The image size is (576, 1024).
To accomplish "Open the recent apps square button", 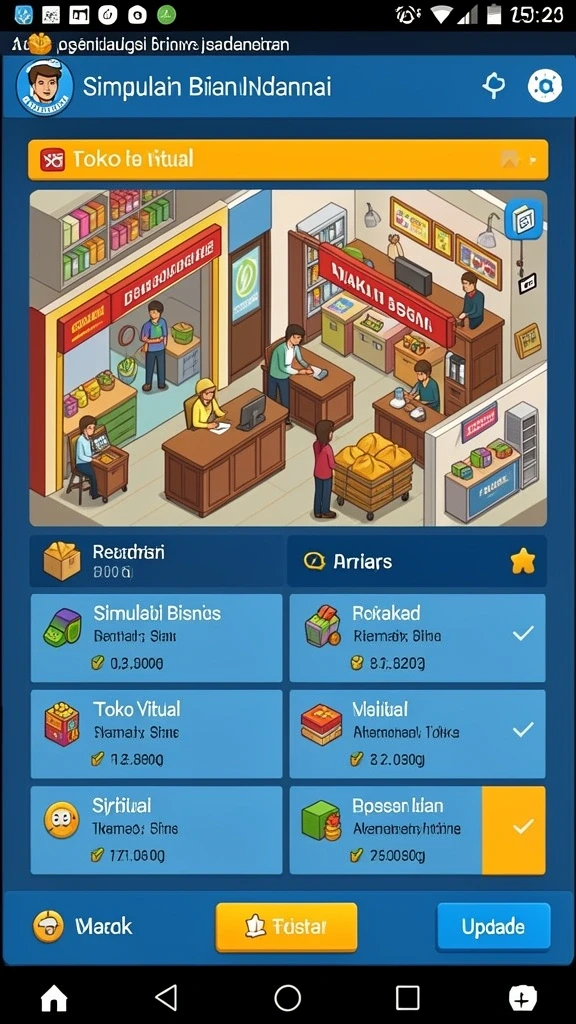I will (x=408, y=997).
